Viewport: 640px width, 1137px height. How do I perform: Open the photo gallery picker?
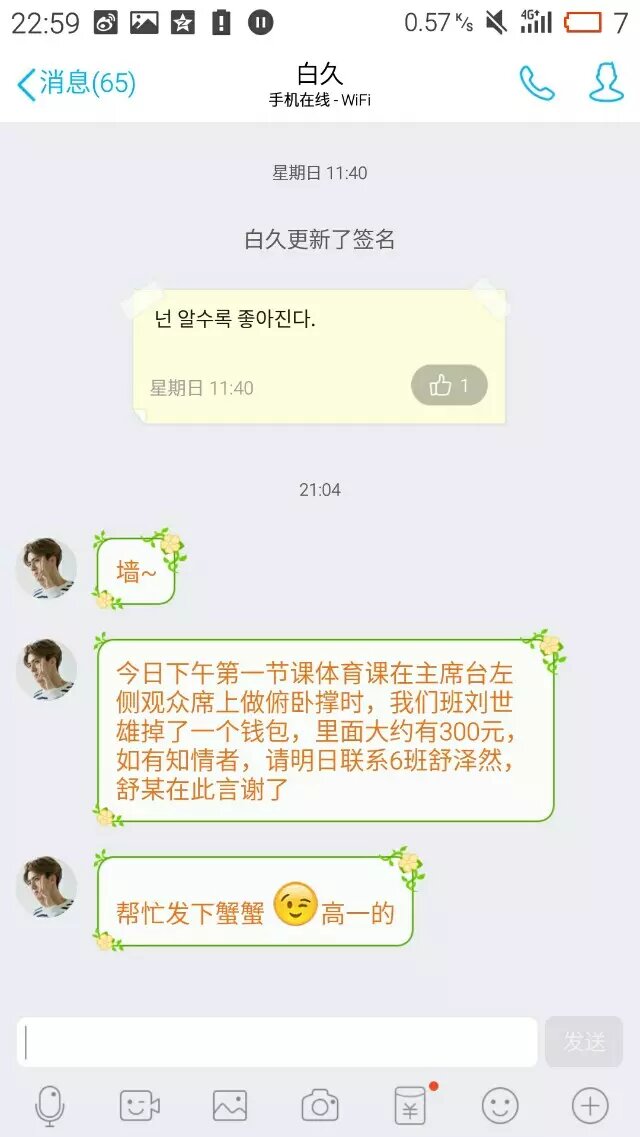tap(230, 1105)
